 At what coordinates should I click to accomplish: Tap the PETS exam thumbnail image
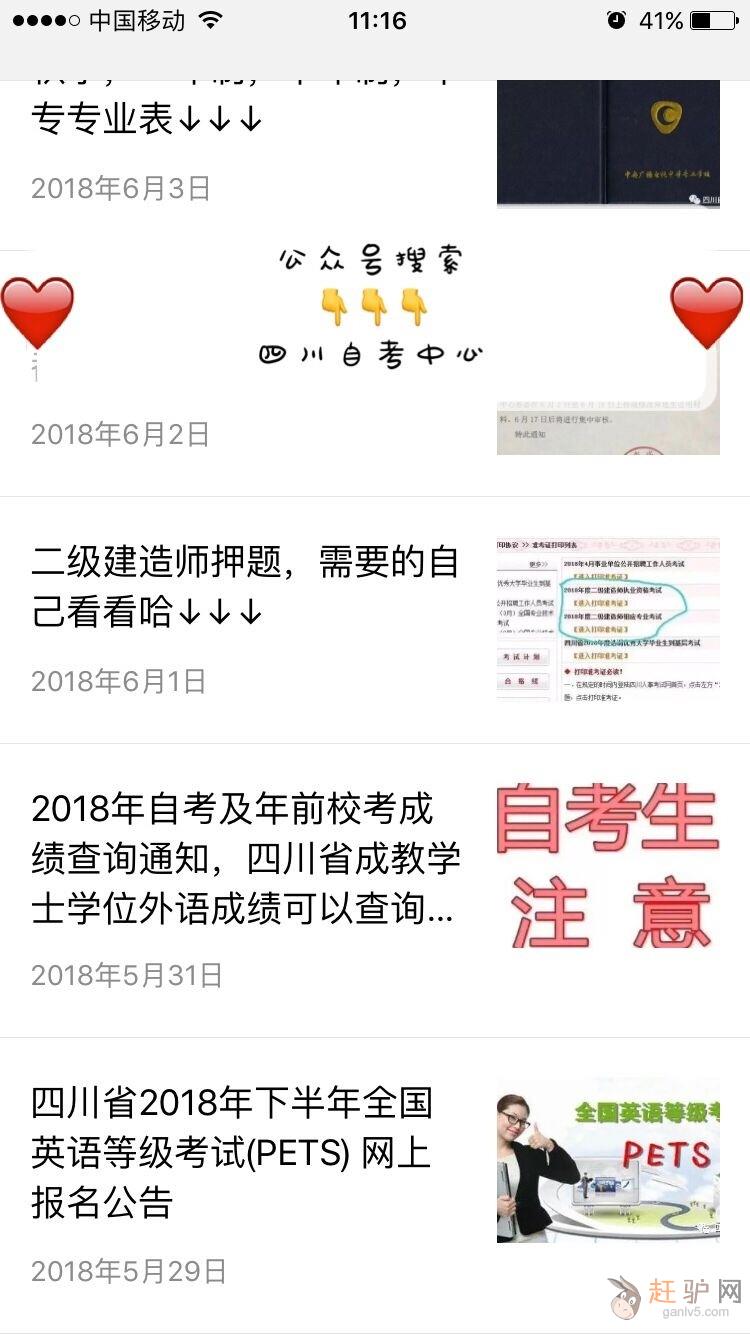click(608, 1160)
